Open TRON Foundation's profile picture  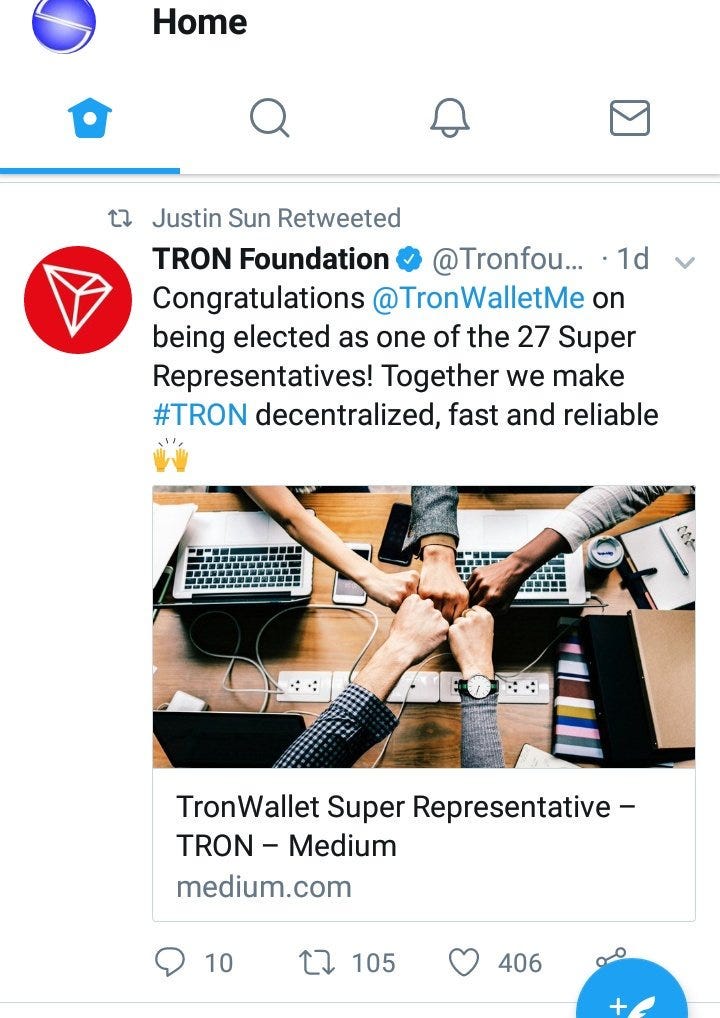77,299
